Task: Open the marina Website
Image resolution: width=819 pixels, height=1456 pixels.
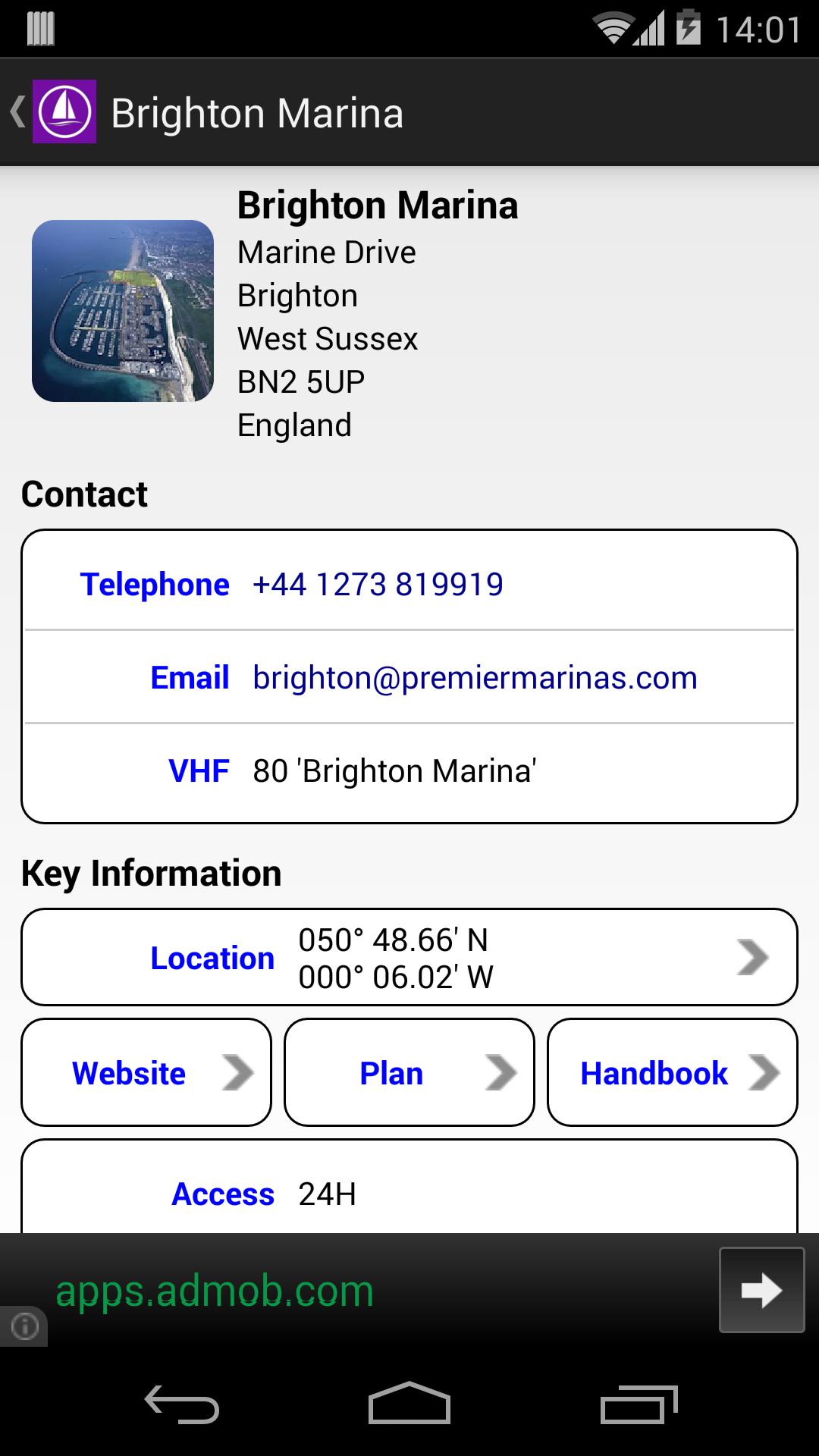Action: (146, 1073)
